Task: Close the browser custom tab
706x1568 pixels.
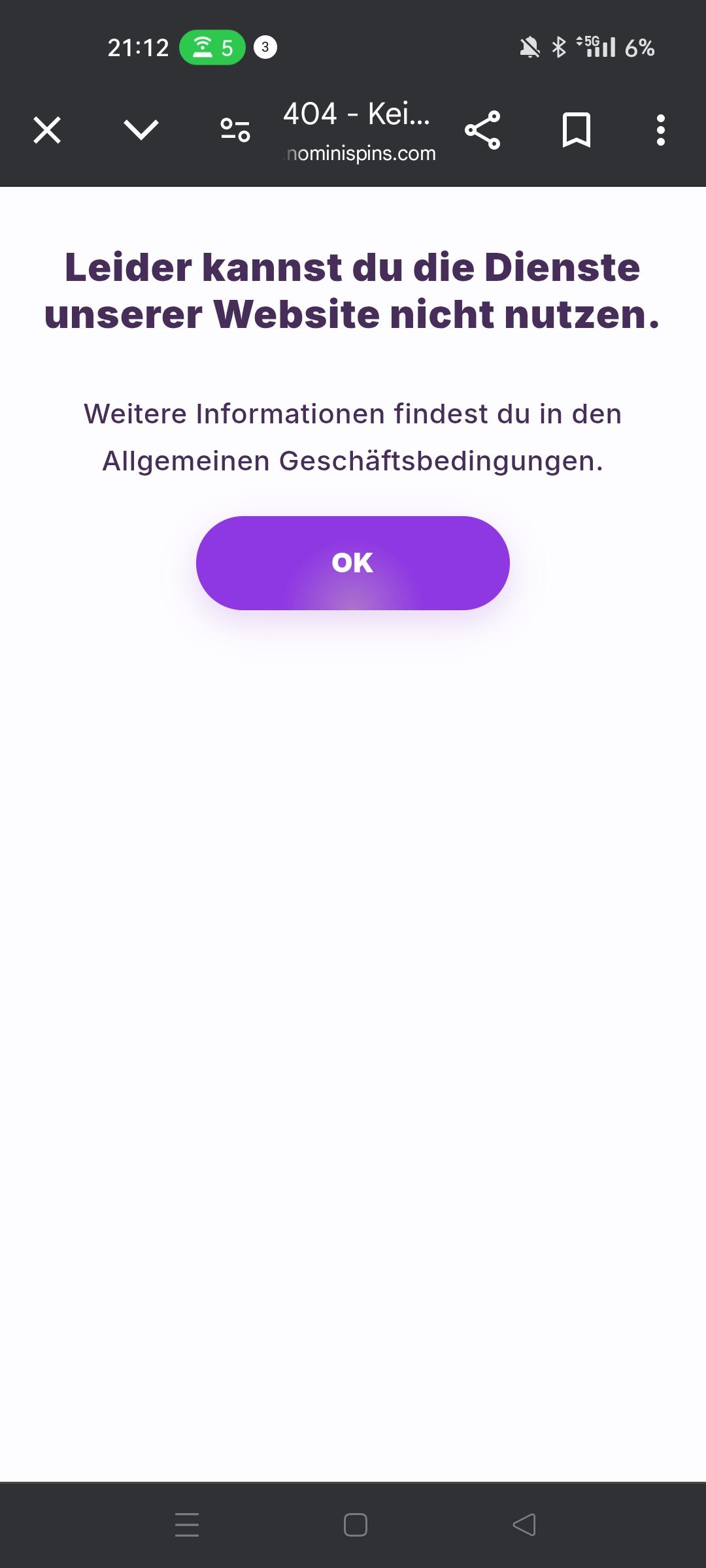Action: (x=47, y=130)
